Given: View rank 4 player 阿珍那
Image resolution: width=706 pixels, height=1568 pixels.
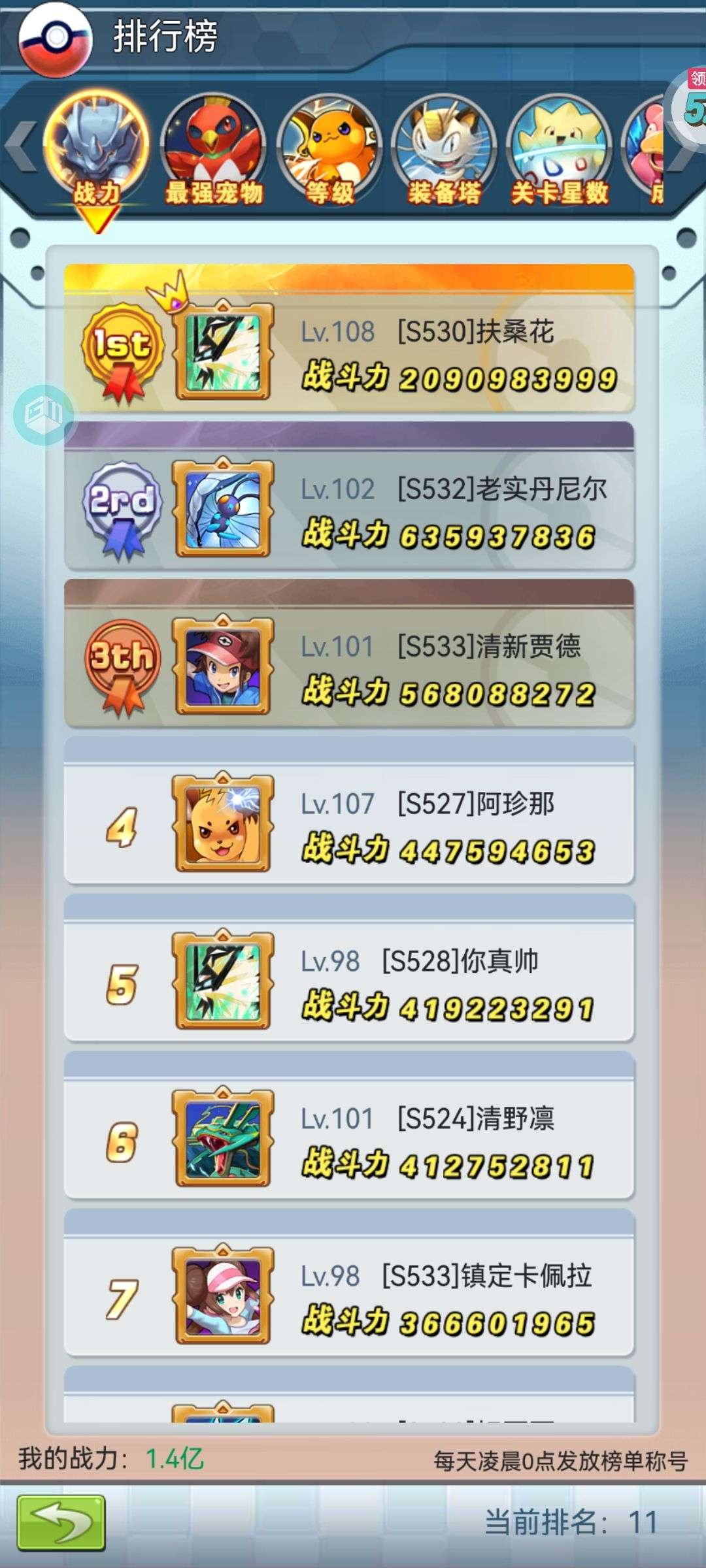Looking at the screenshot, I should tap(349, 811).
